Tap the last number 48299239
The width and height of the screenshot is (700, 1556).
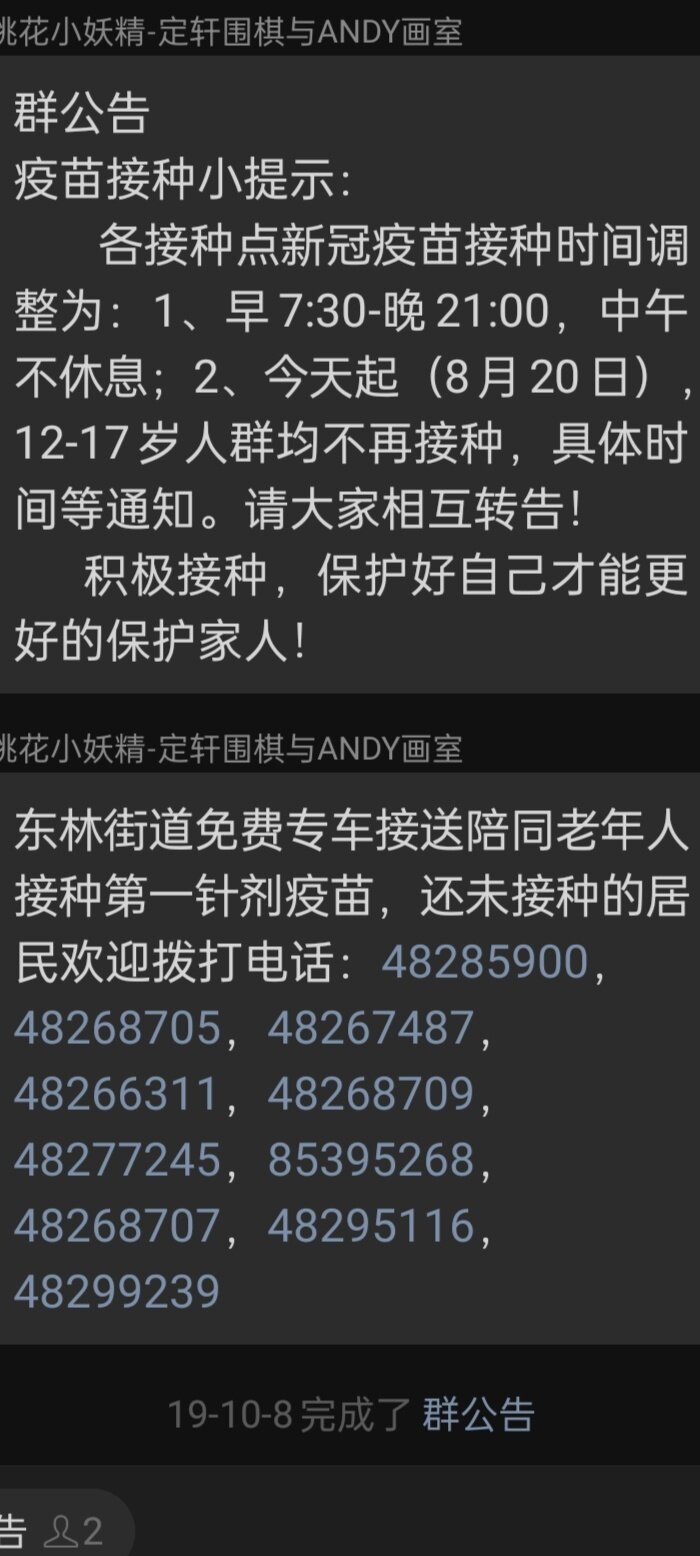117,1292
